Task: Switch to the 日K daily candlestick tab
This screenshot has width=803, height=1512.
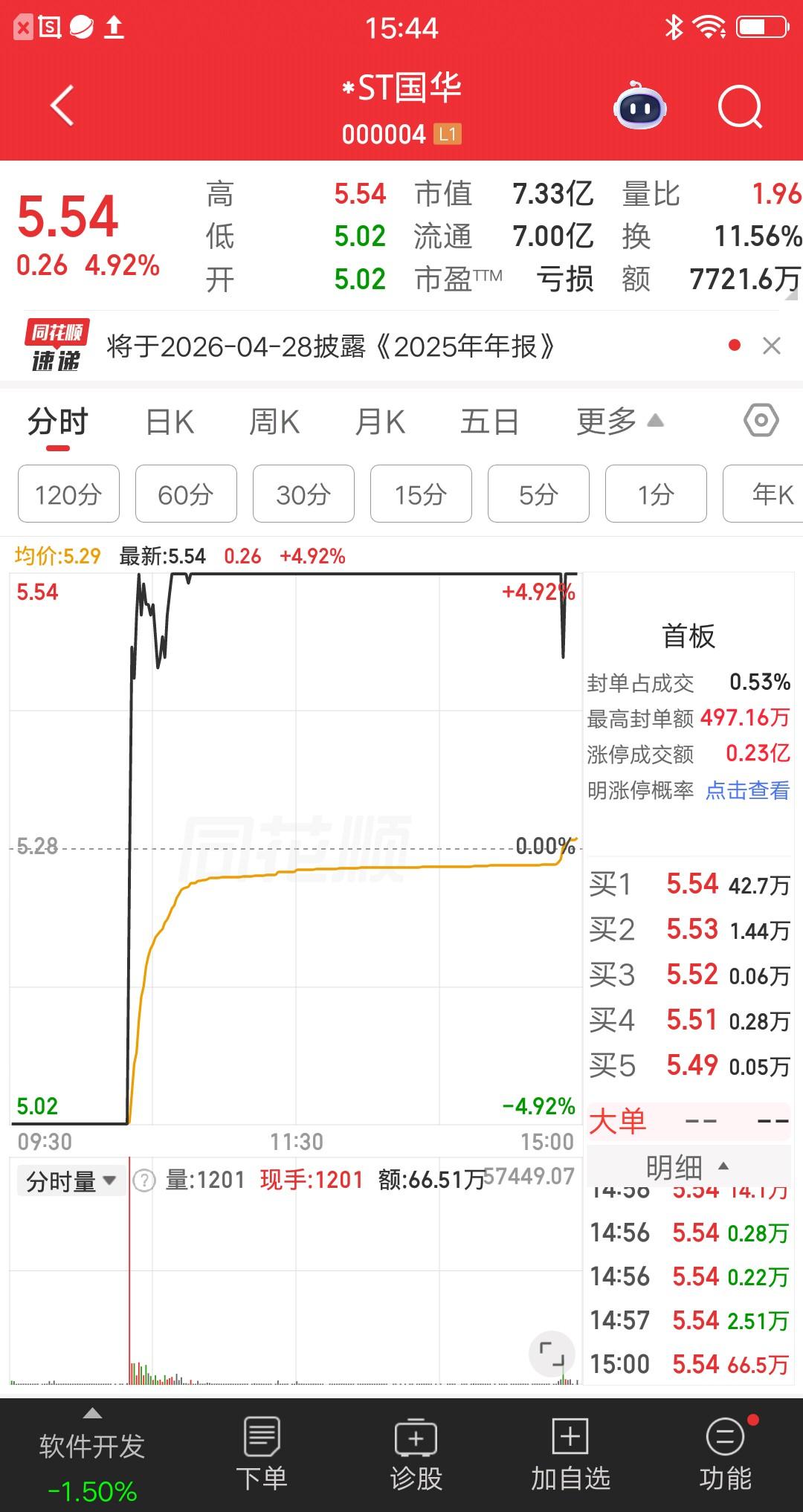Action: pyautogui.click(x=170, y=421)
